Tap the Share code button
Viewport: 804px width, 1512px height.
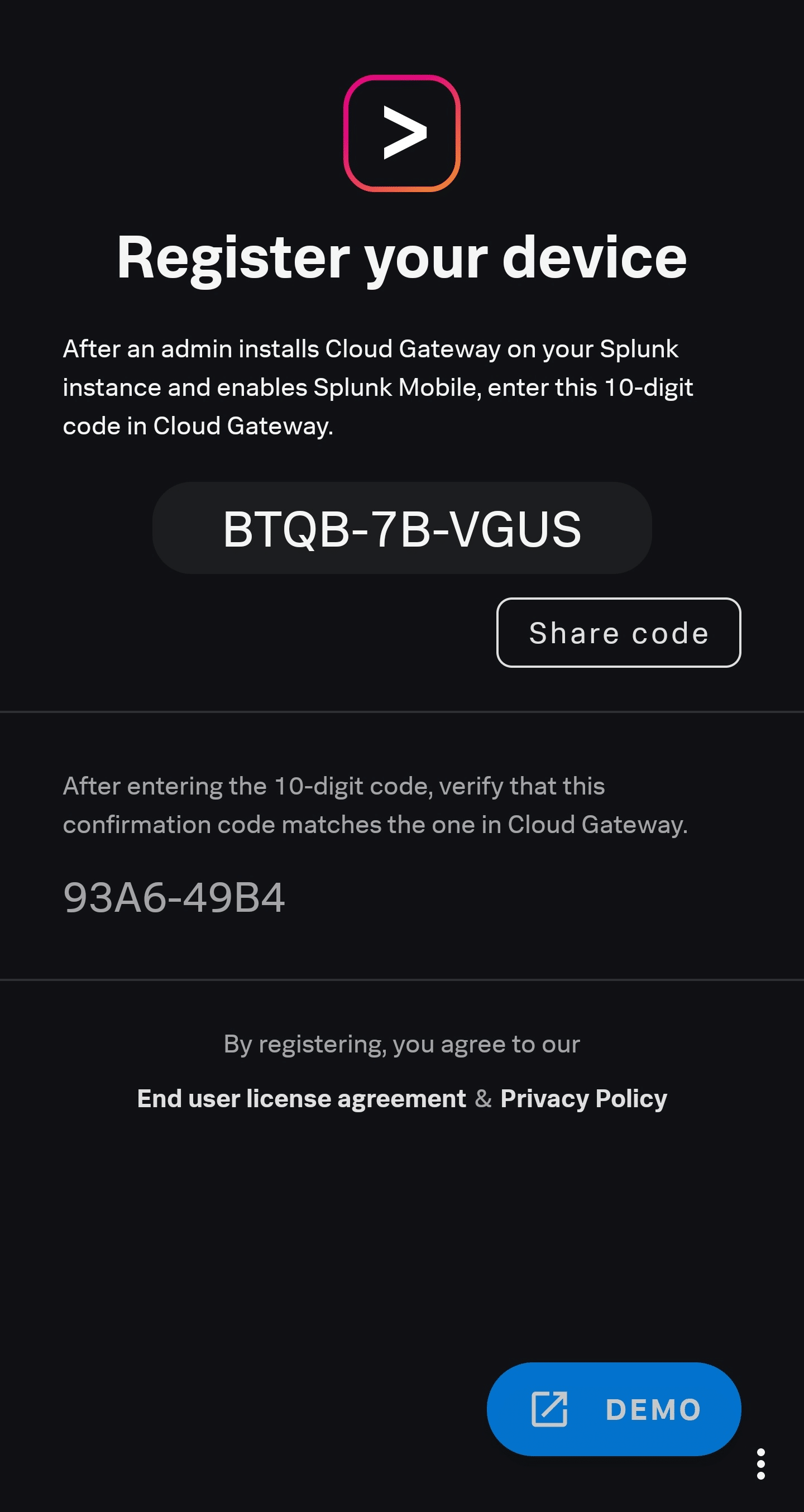619,632
